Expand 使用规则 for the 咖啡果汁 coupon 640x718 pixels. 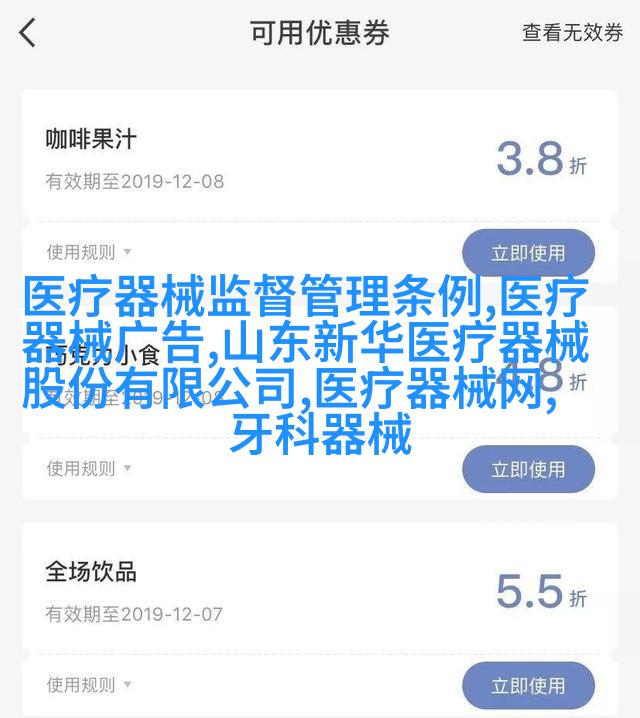(x=89, y=253)
